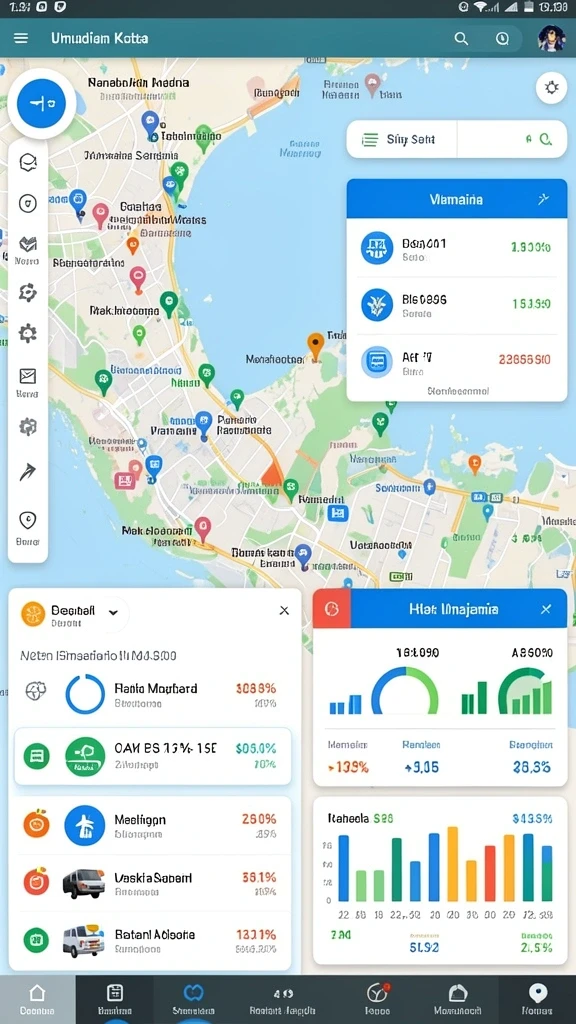Open the Bl60096 item in Vlemaina panel
Image resolution: width=576 pixels, height=1024 pixels.
[x=456, y=305]
